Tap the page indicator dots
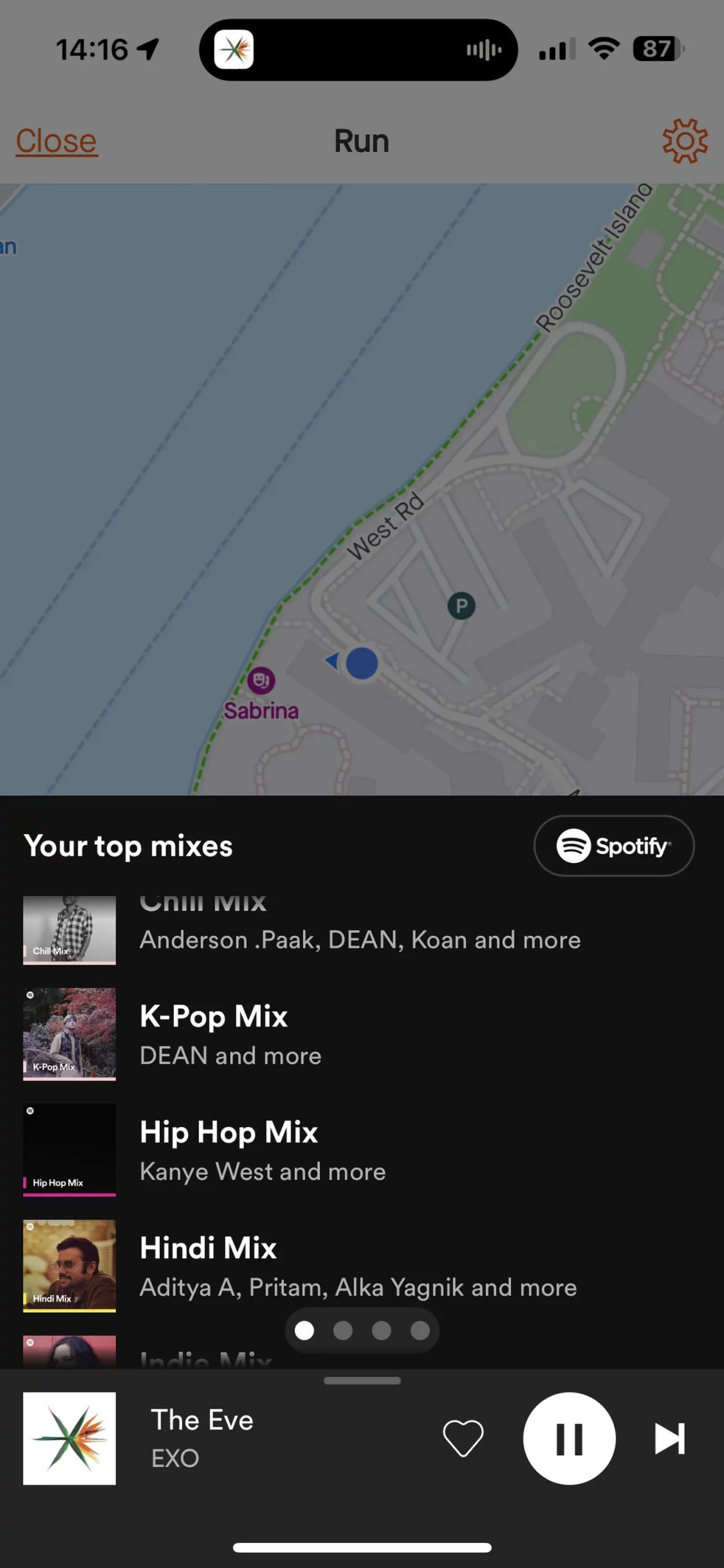Screen dimensions: 724x1568 click(362, 1330)
